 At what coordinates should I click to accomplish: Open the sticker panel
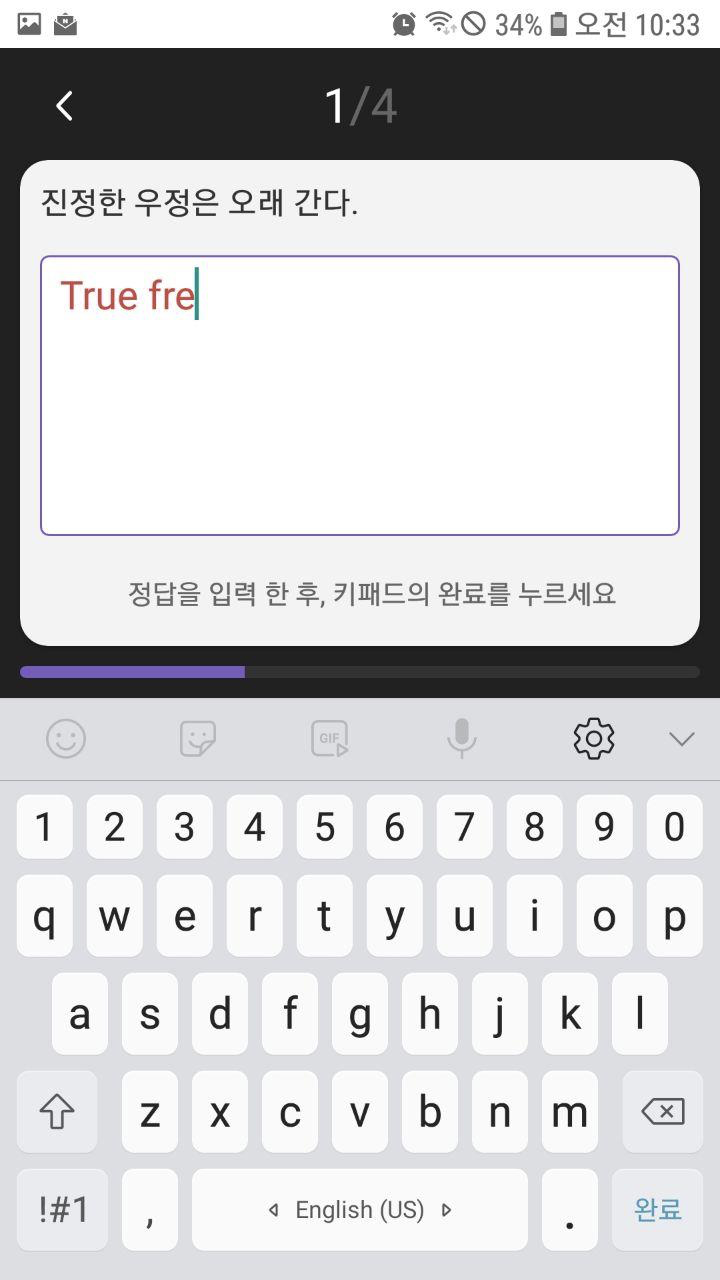pos(197,739)
